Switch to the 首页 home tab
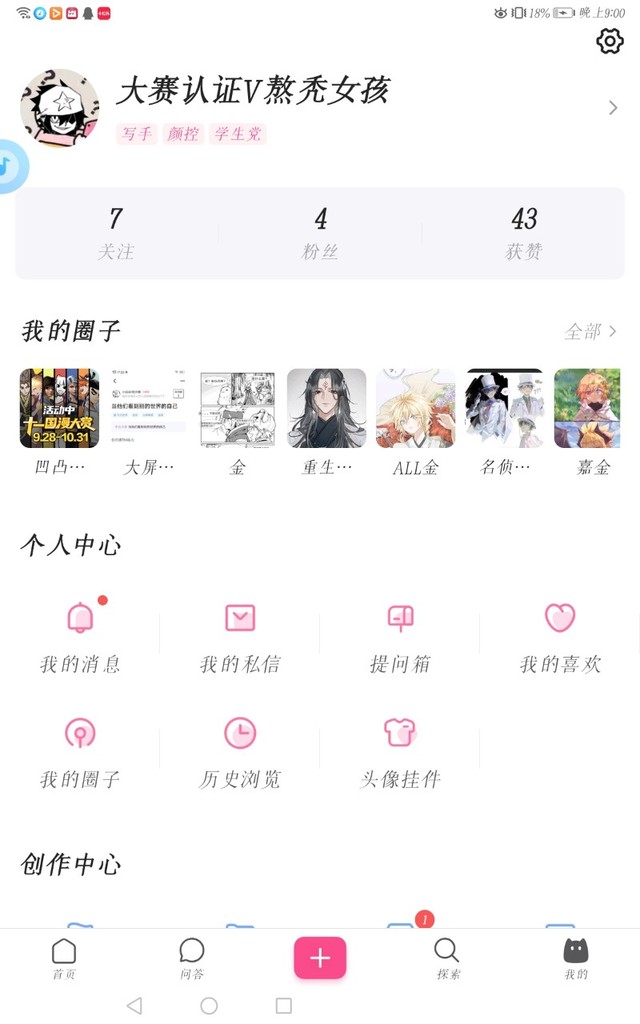Screen dimensions: 640x1024 pyautogui.click(x=64, y=958)
